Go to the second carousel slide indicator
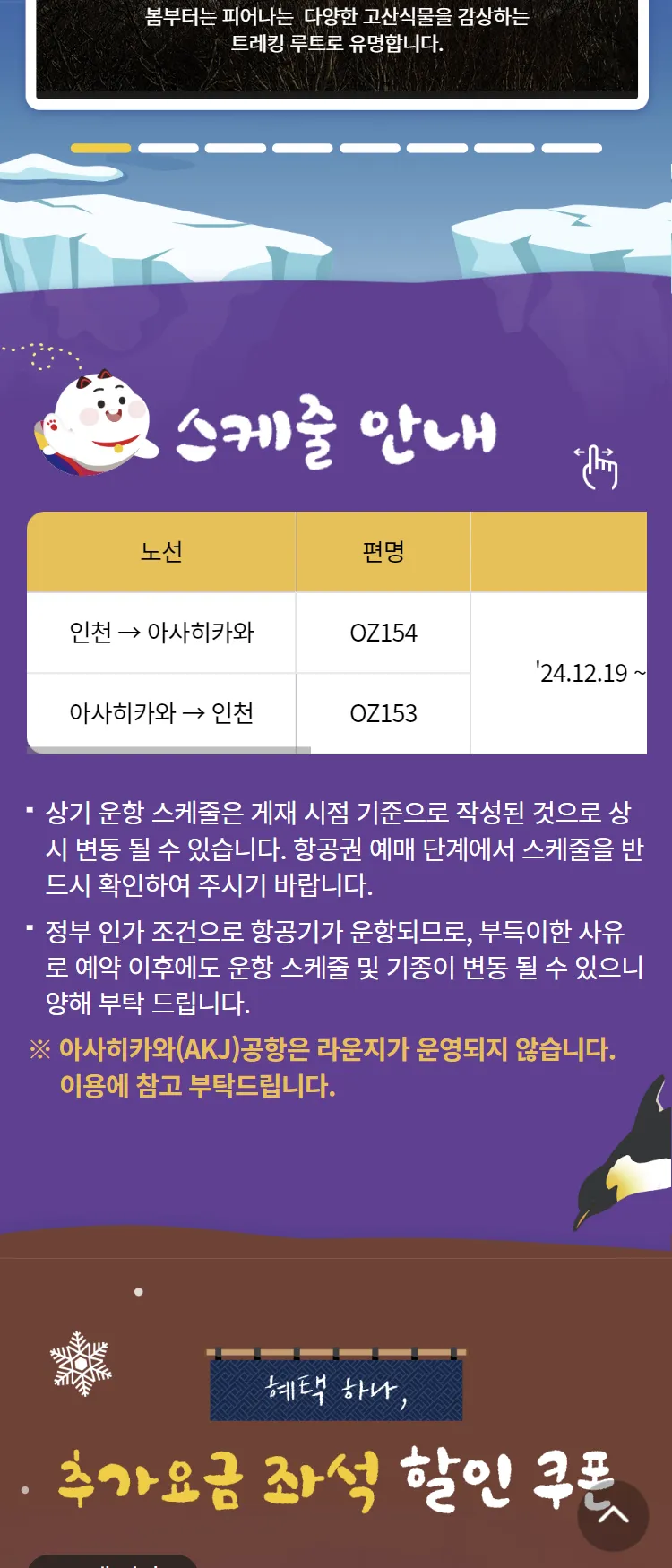This screenshot has width=672, height=1568. pos(168,148)
